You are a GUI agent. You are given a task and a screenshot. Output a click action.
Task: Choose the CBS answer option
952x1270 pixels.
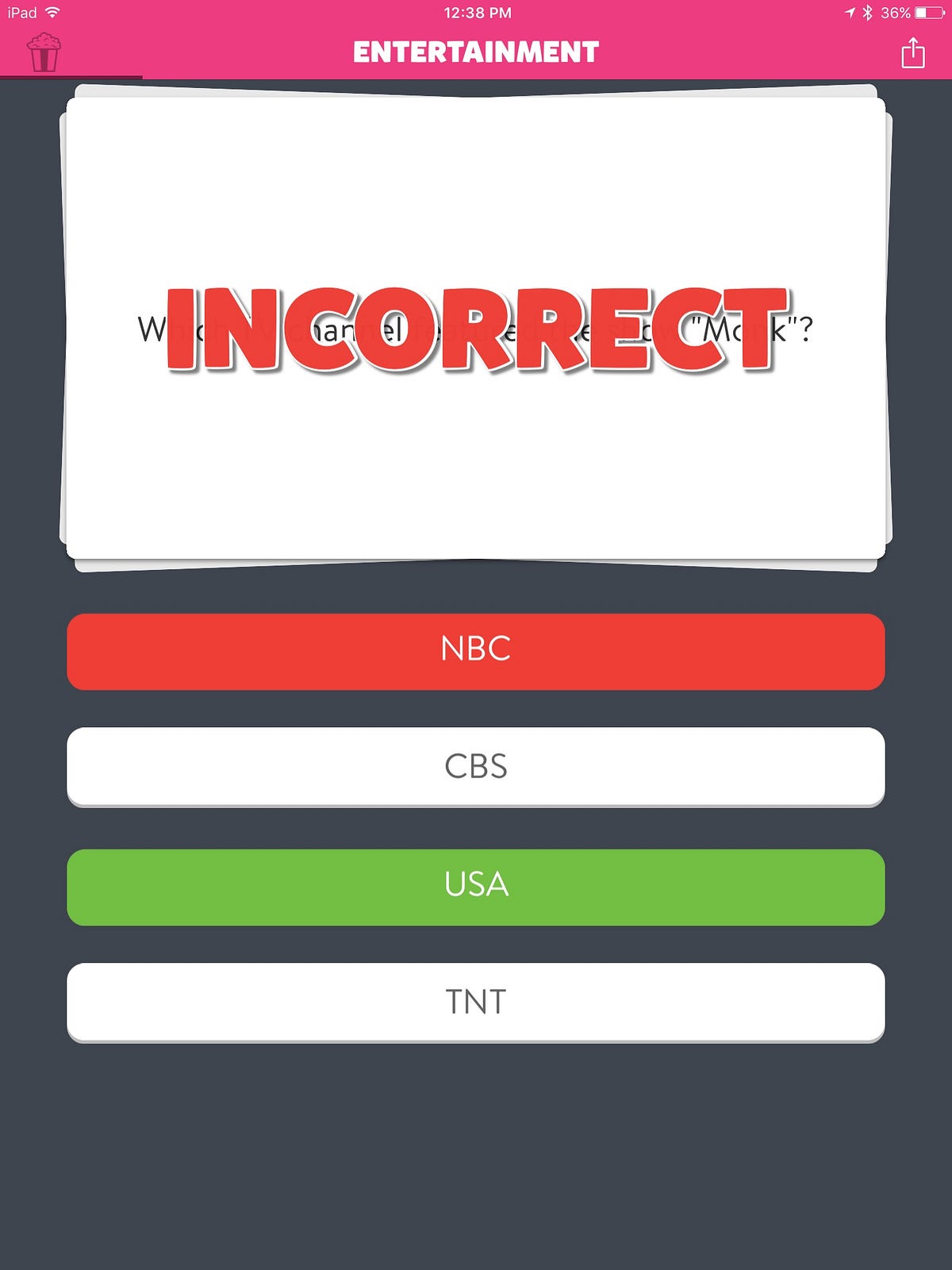click(x=476, y=766)
